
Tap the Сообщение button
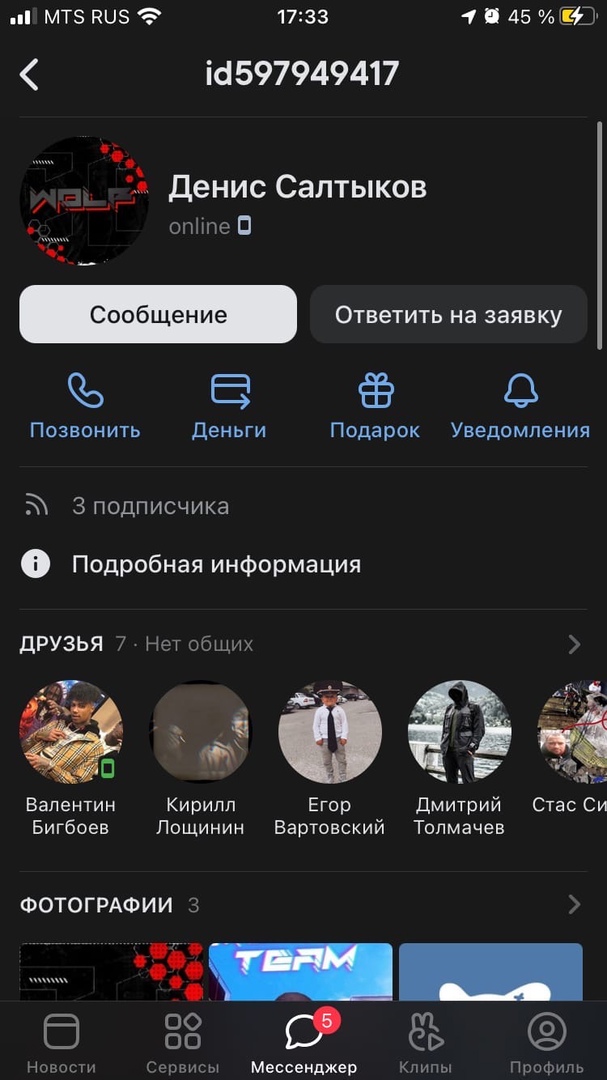coord(158,315)
